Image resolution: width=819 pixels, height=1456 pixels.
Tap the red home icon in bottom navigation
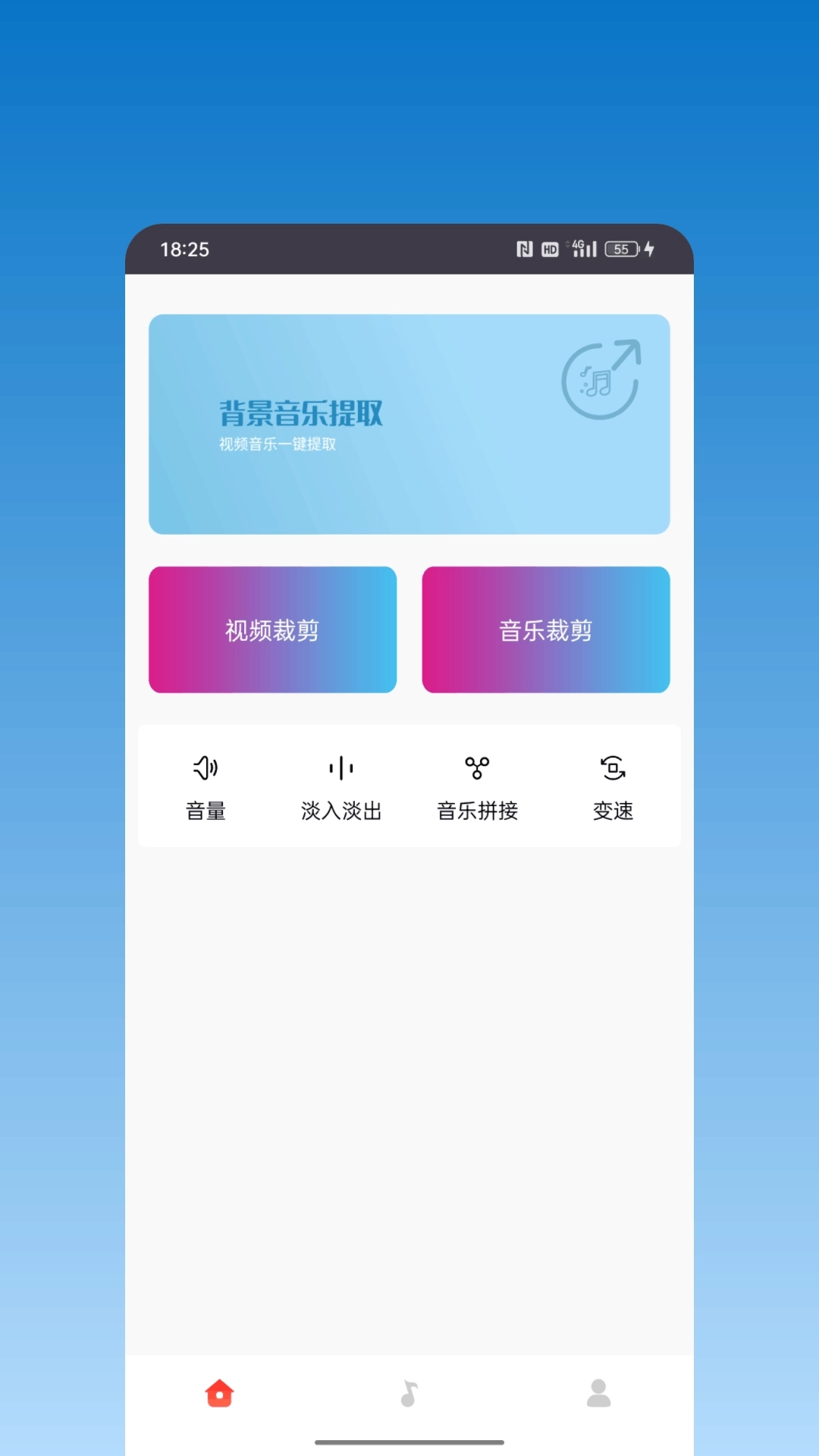click(x=218, y=1410)
